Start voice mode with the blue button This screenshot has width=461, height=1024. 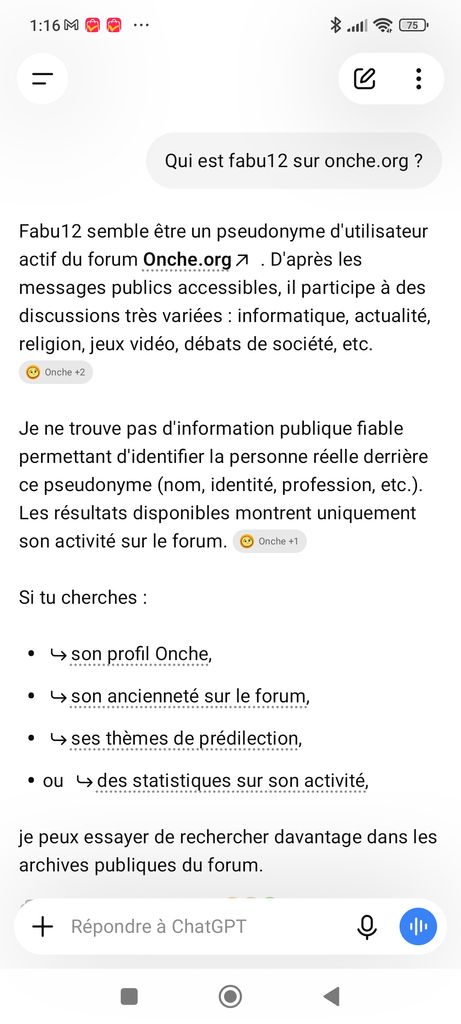(419, 926)
